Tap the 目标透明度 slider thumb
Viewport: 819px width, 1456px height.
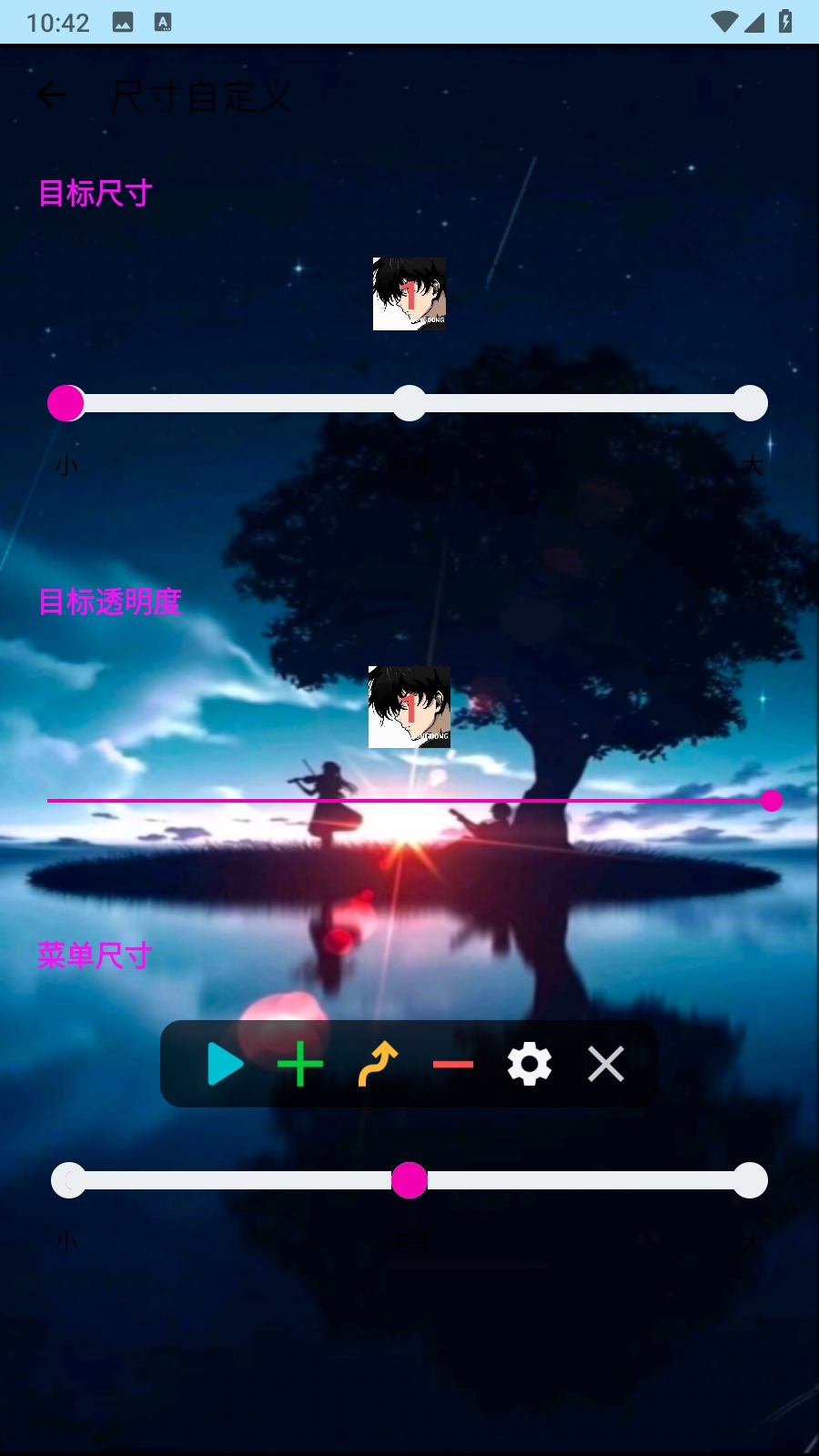[772, 801]
